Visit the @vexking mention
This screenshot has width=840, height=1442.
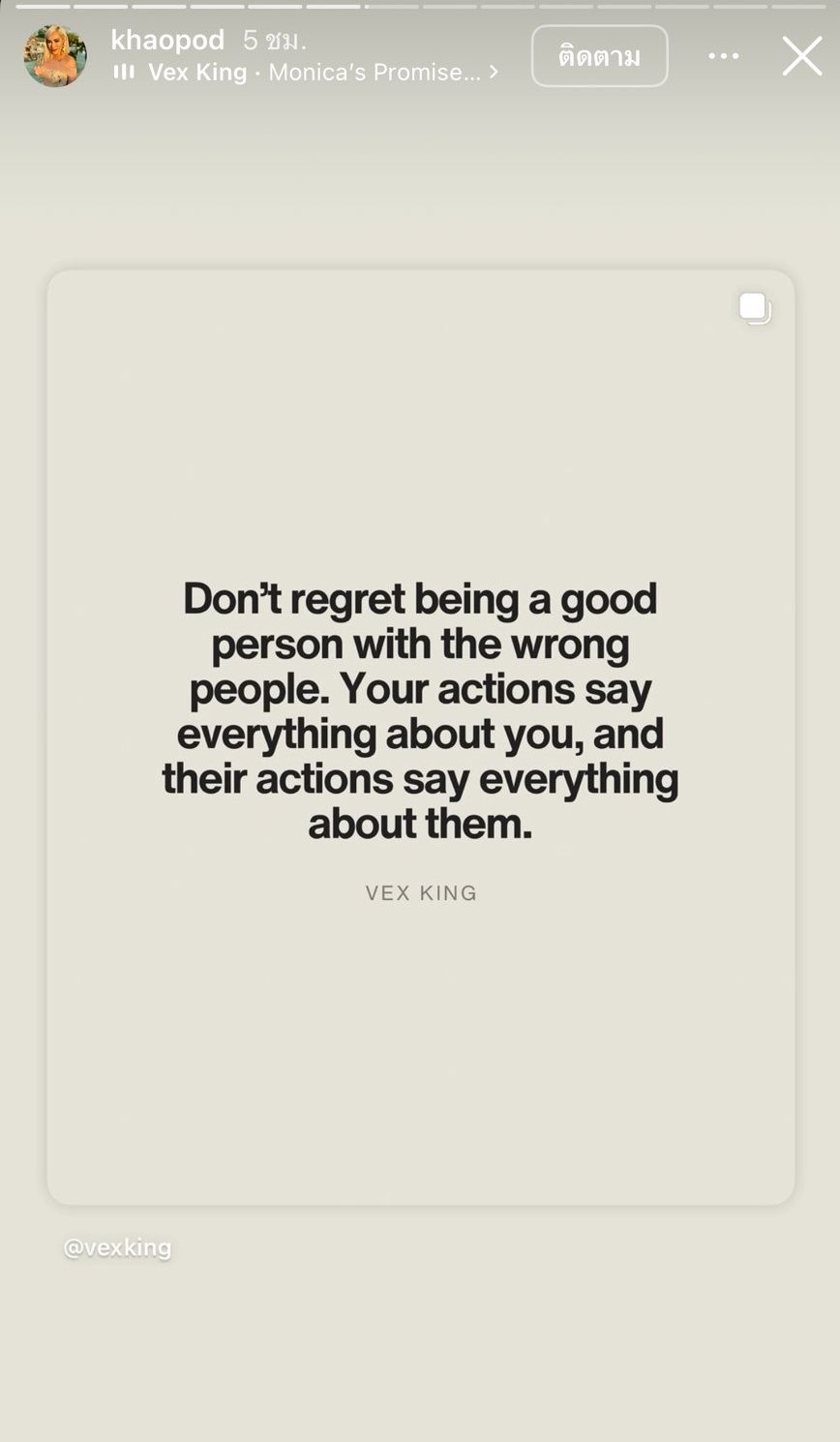[117, 1247]
